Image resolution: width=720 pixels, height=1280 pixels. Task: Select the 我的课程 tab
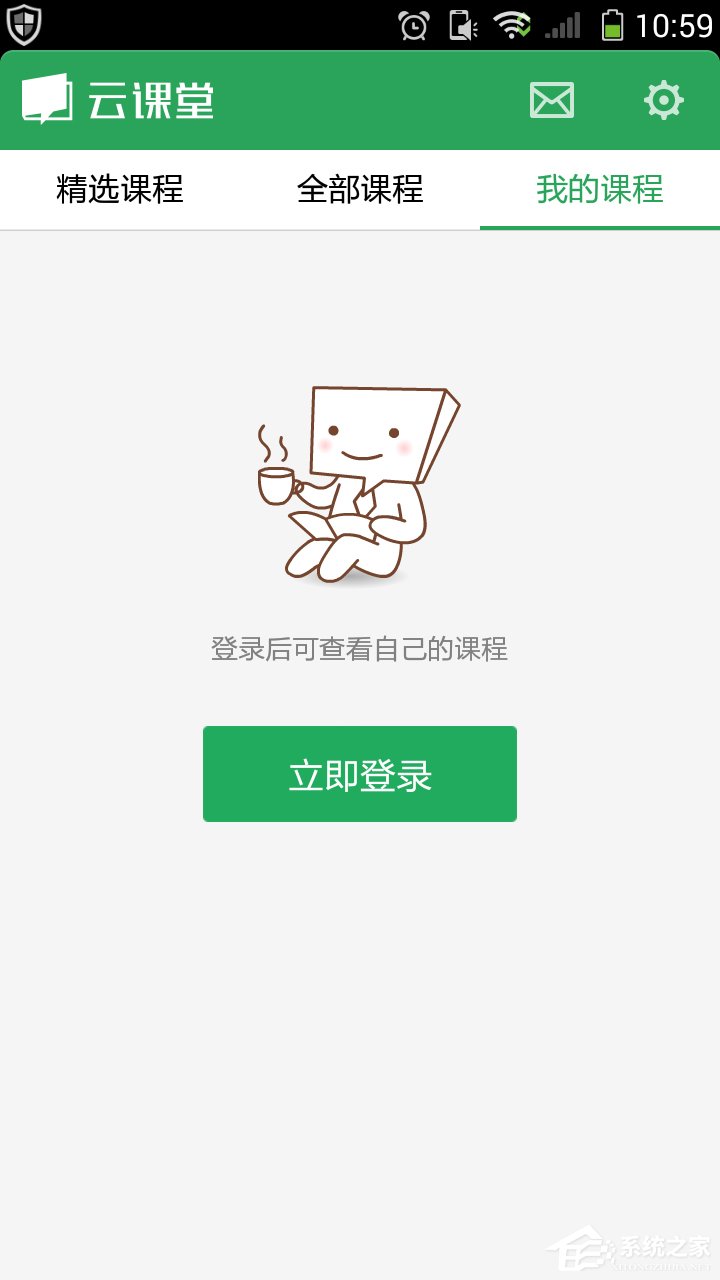(600, 189)
